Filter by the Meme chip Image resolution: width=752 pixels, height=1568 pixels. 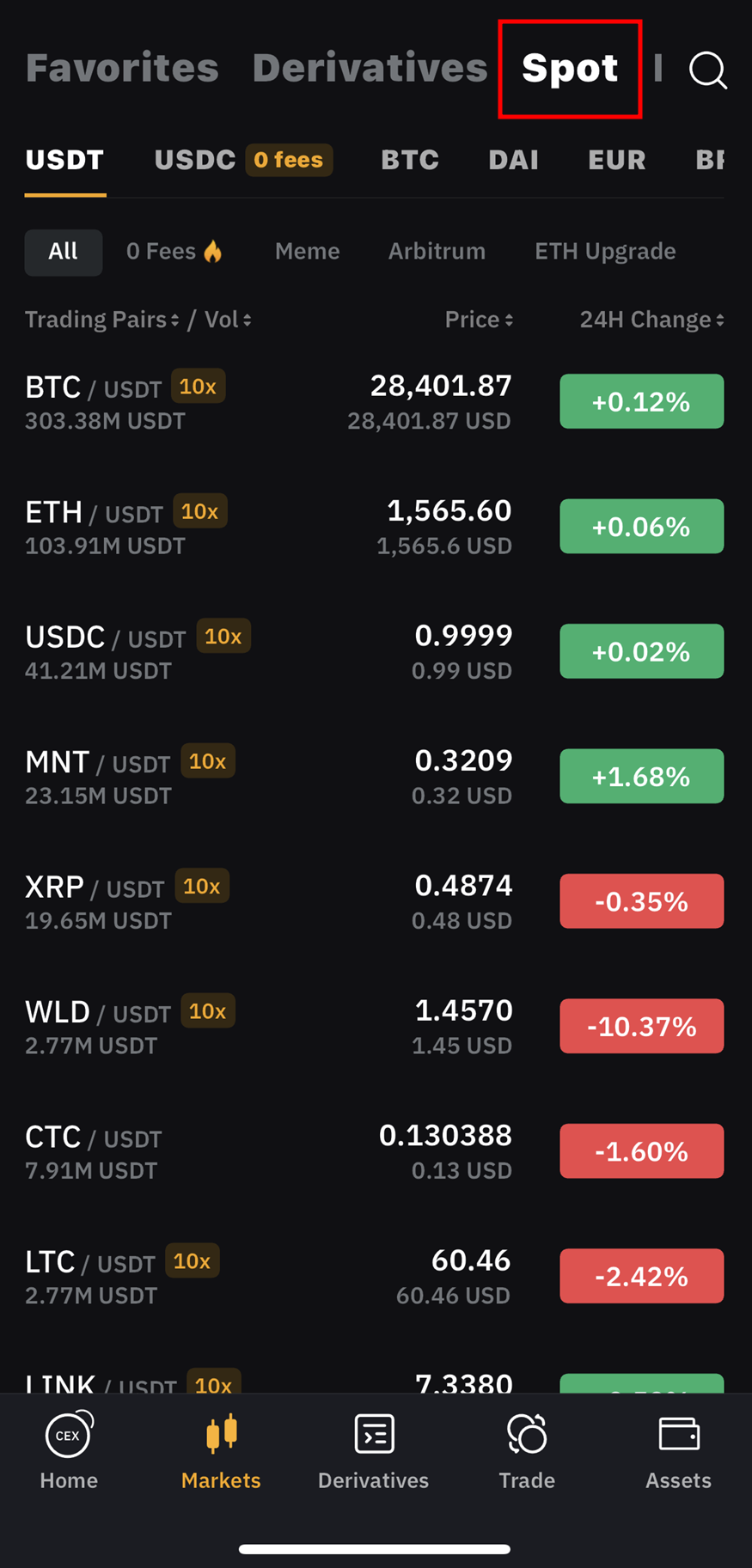point(307,252)
